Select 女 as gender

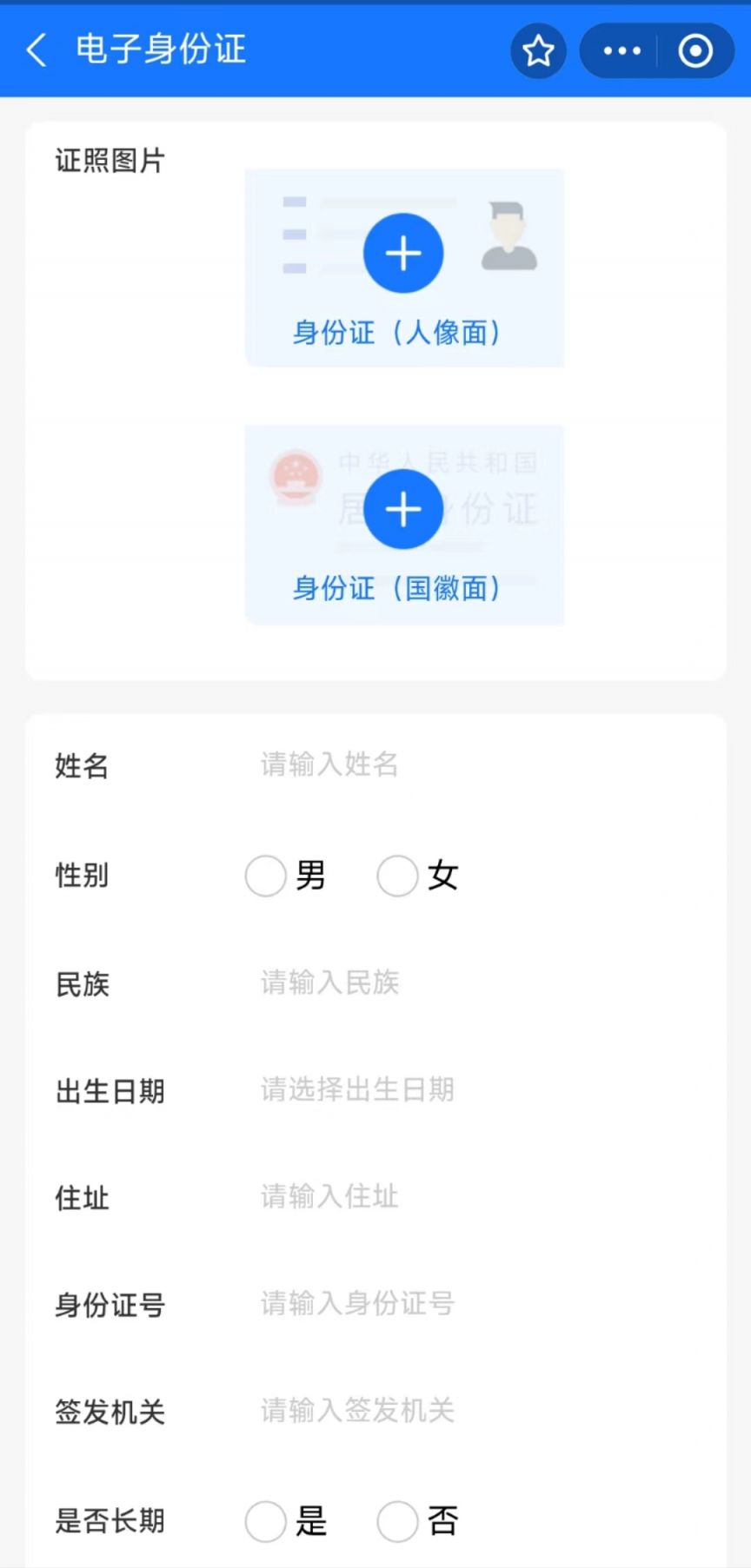coord(398,875)
